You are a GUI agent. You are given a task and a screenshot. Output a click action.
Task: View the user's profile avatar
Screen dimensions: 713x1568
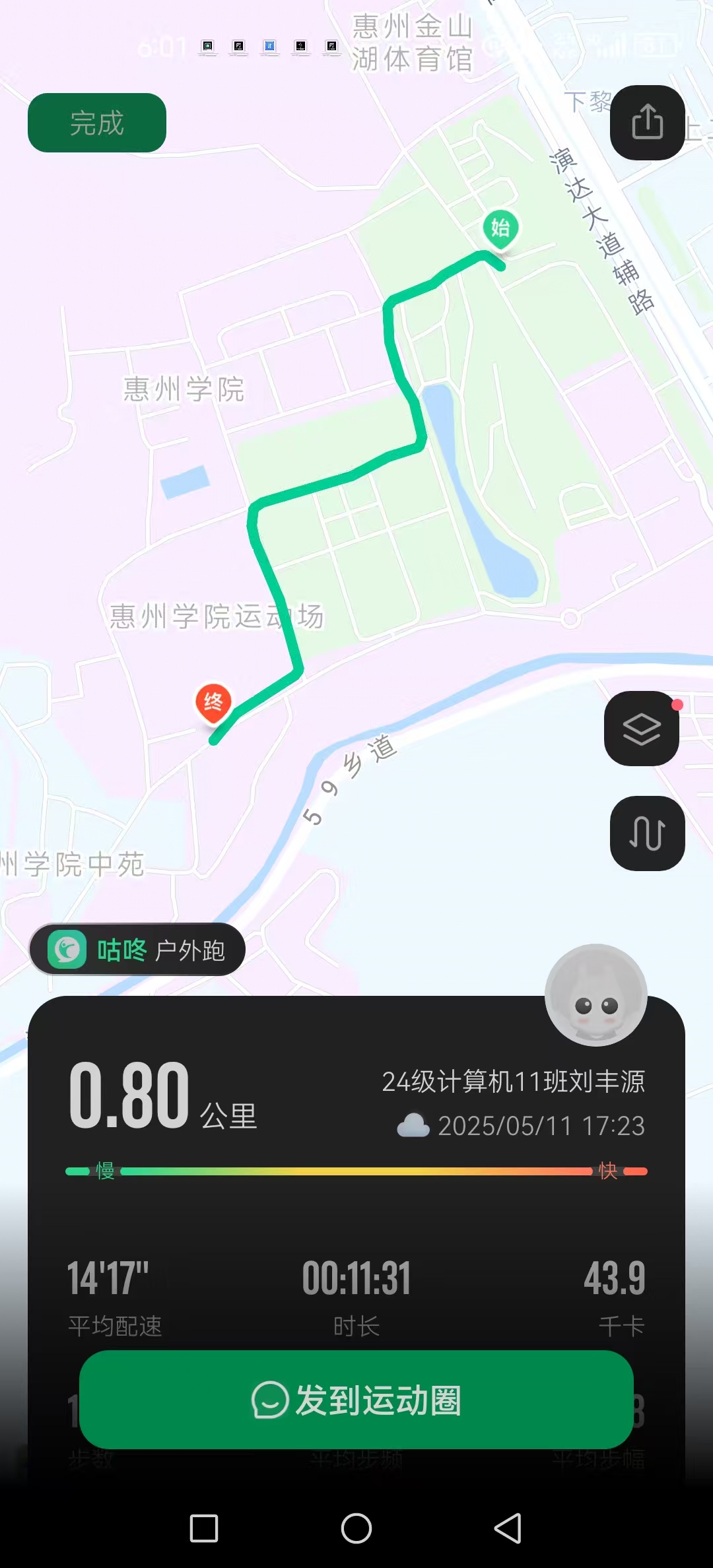[x=595, y=995]
